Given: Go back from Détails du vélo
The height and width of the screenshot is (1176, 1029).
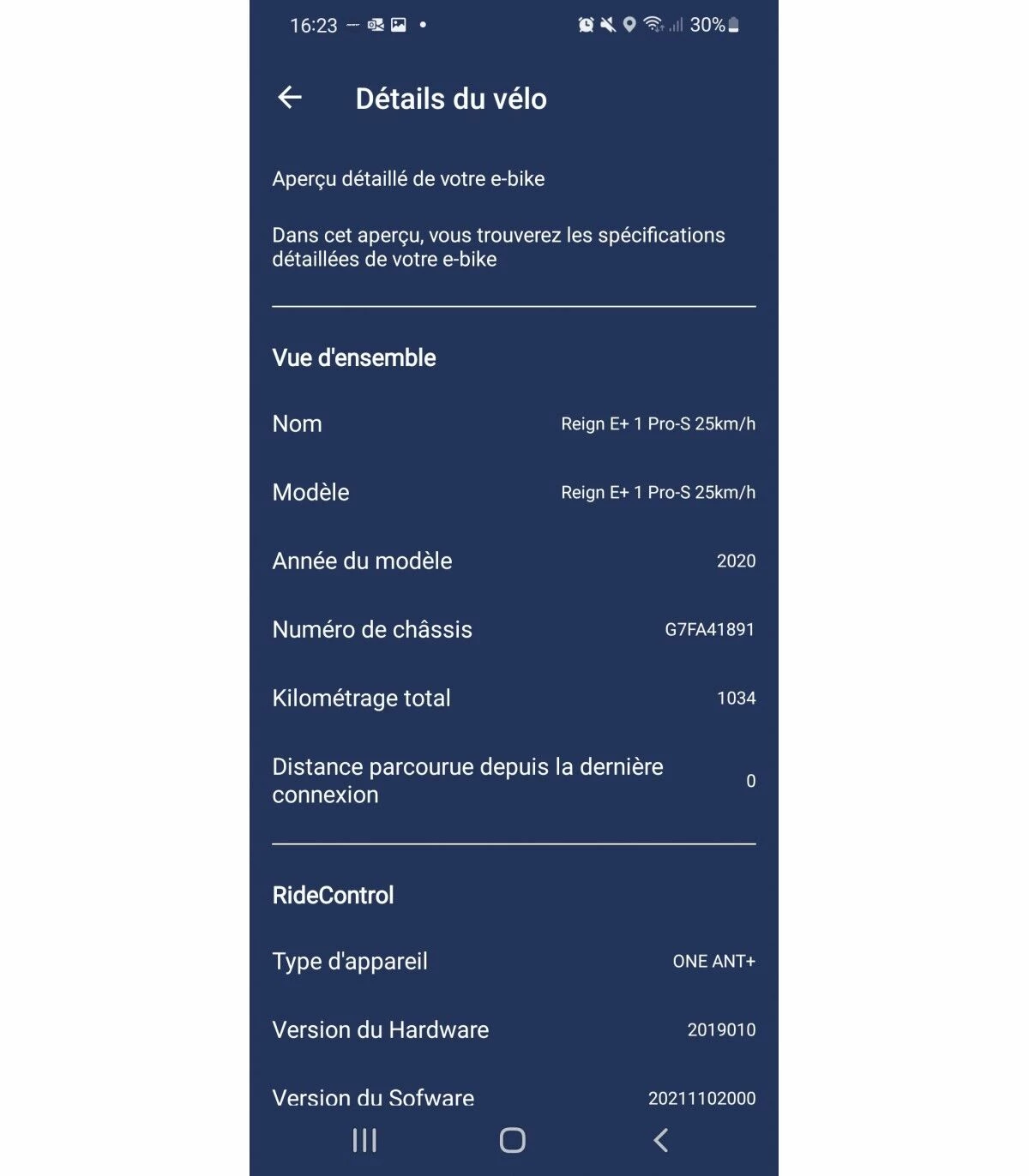Looking at the screenshot, I should coord(290,98).
